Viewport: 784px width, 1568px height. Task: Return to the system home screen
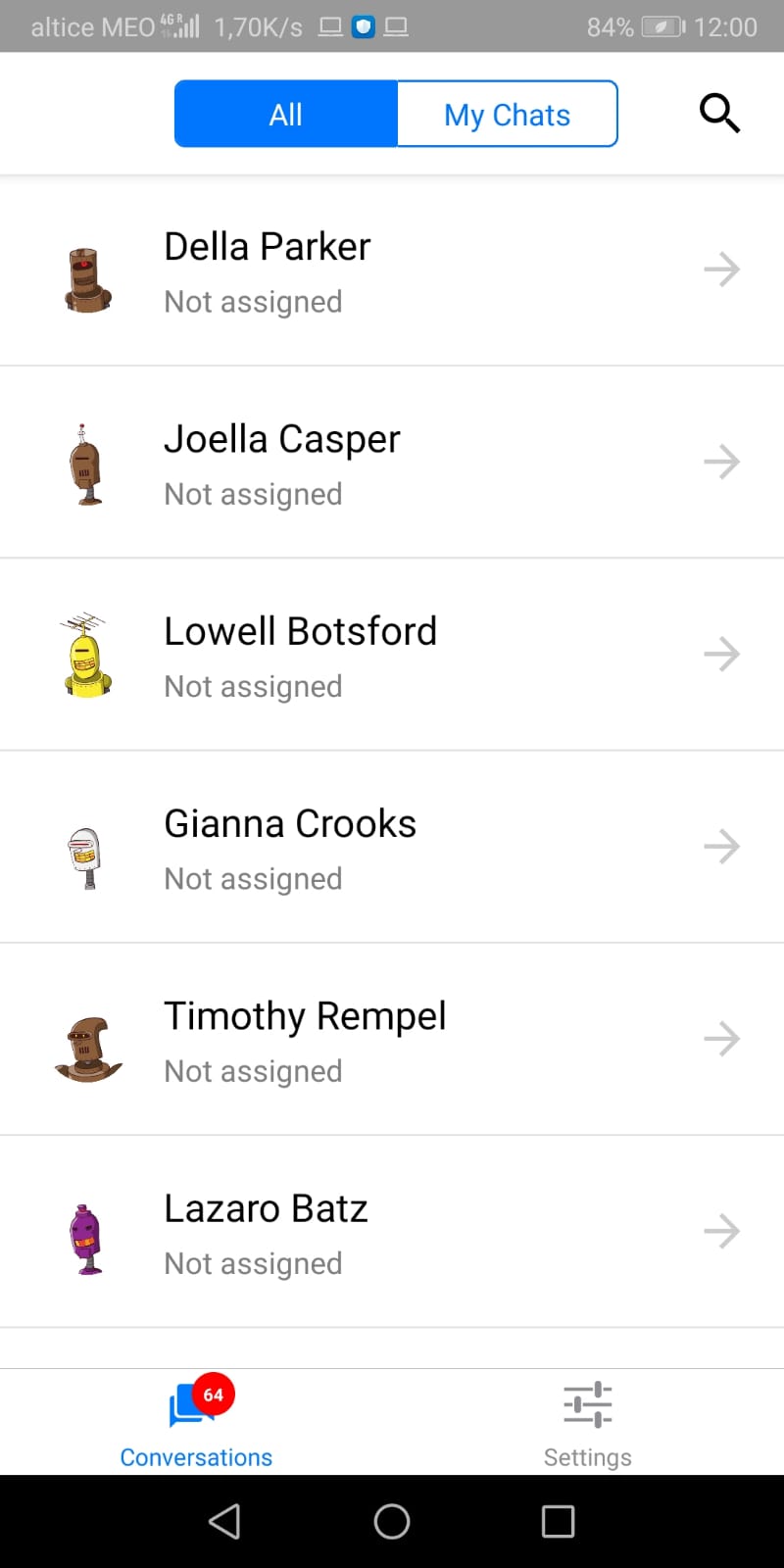(x=392, y=1522)
